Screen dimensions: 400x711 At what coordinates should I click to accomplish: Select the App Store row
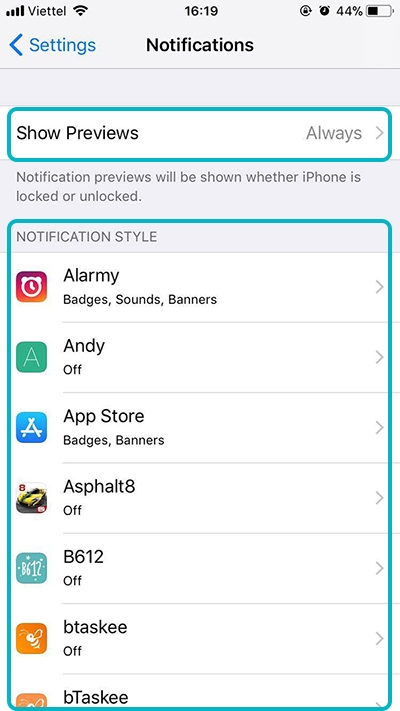pos(200,428)
